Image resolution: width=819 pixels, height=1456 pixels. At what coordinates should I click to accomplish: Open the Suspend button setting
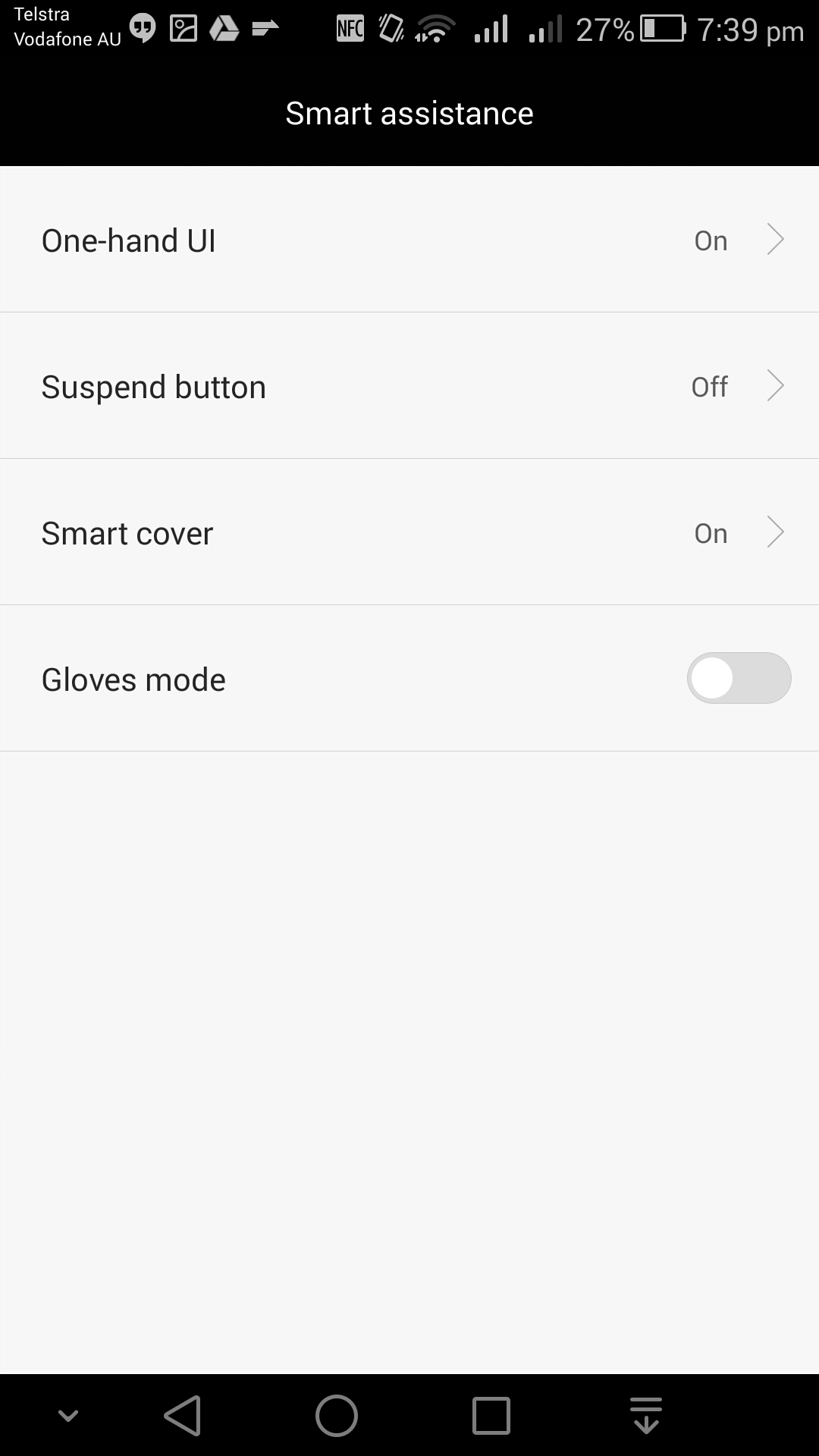point(409,386)
